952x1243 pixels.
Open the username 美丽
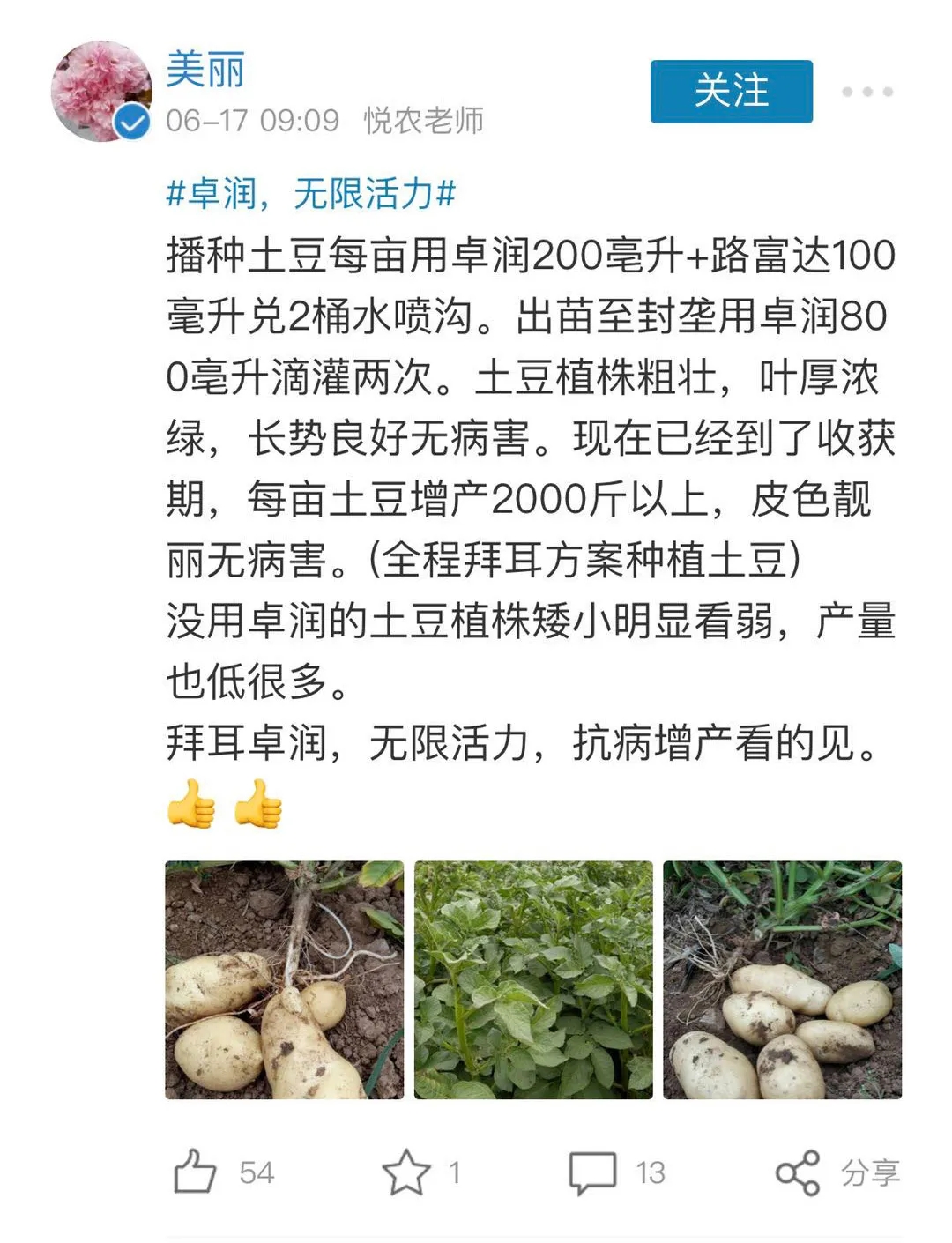pos(205,69)
